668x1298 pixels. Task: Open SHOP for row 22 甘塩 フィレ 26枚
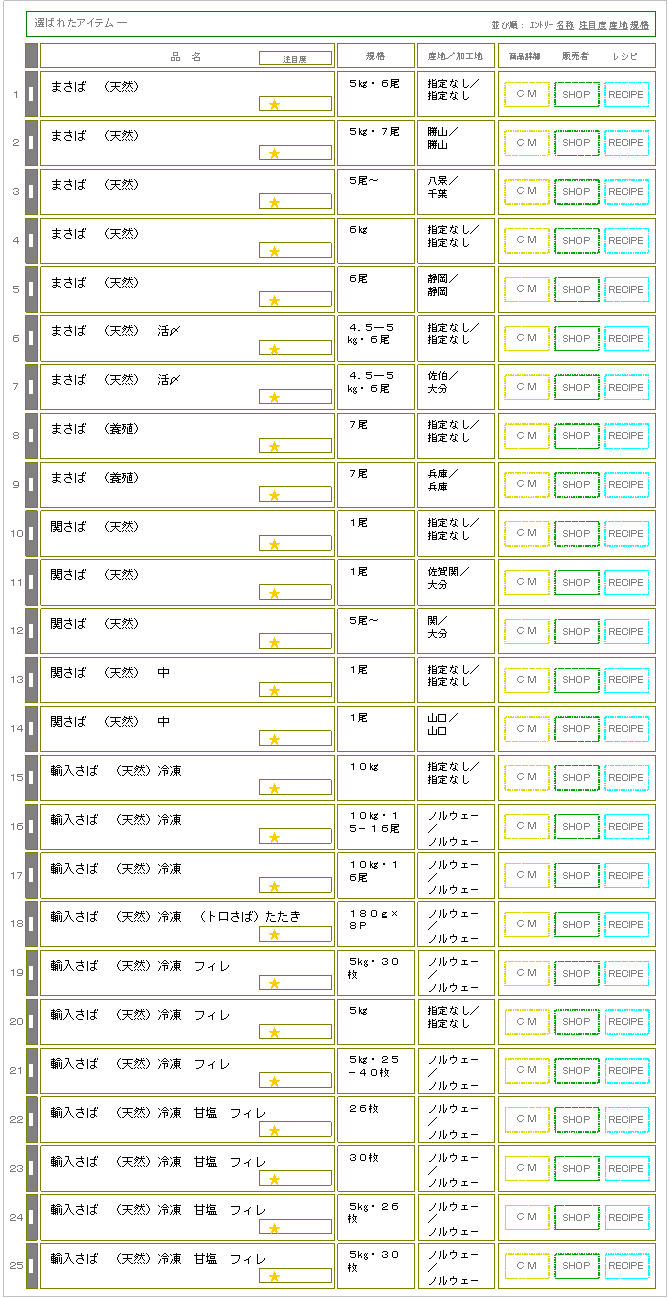576,1120
